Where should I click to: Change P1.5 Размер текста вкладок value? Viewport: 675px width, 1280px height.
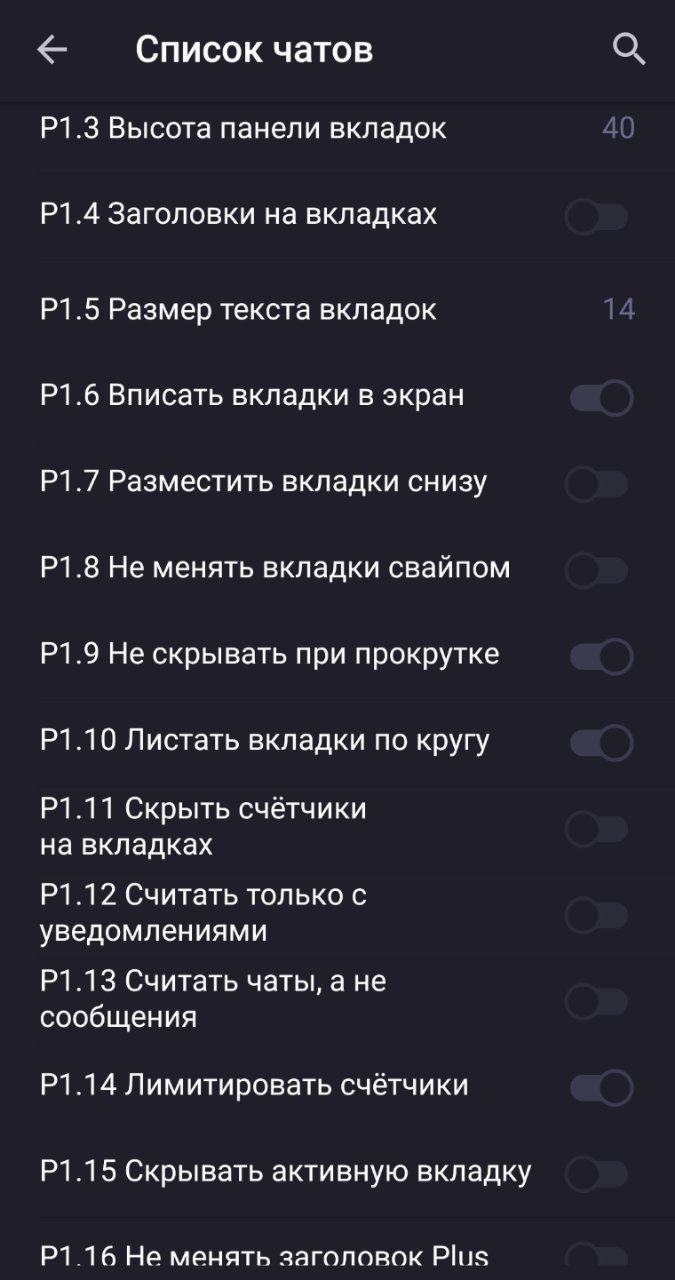tap(337, 310)
